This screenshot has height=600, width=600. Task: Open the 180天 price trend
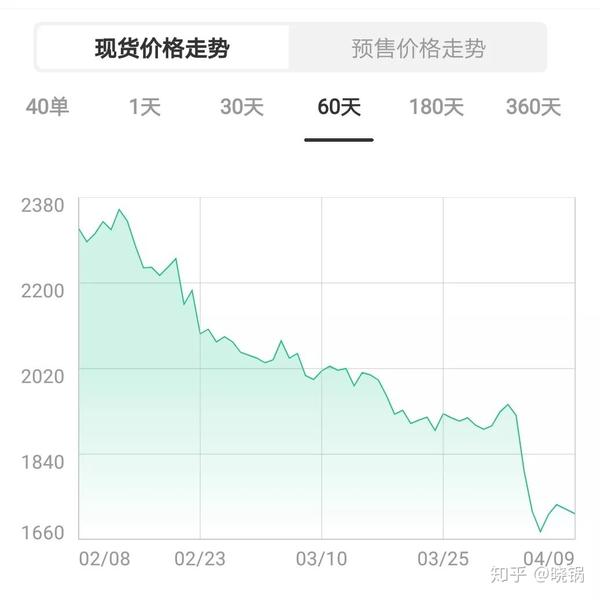tap(436, 107)
